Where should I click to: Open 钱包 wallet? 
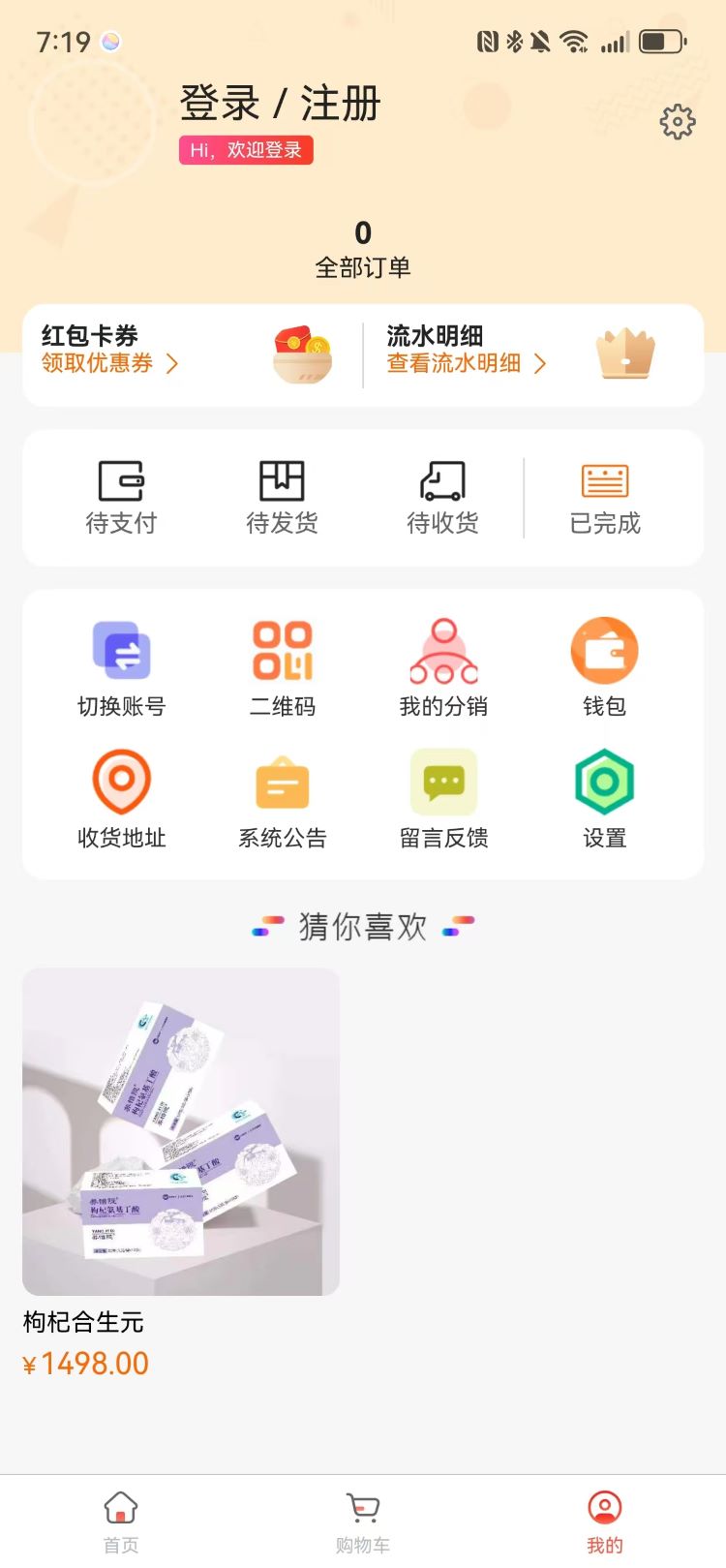[604, 668]
